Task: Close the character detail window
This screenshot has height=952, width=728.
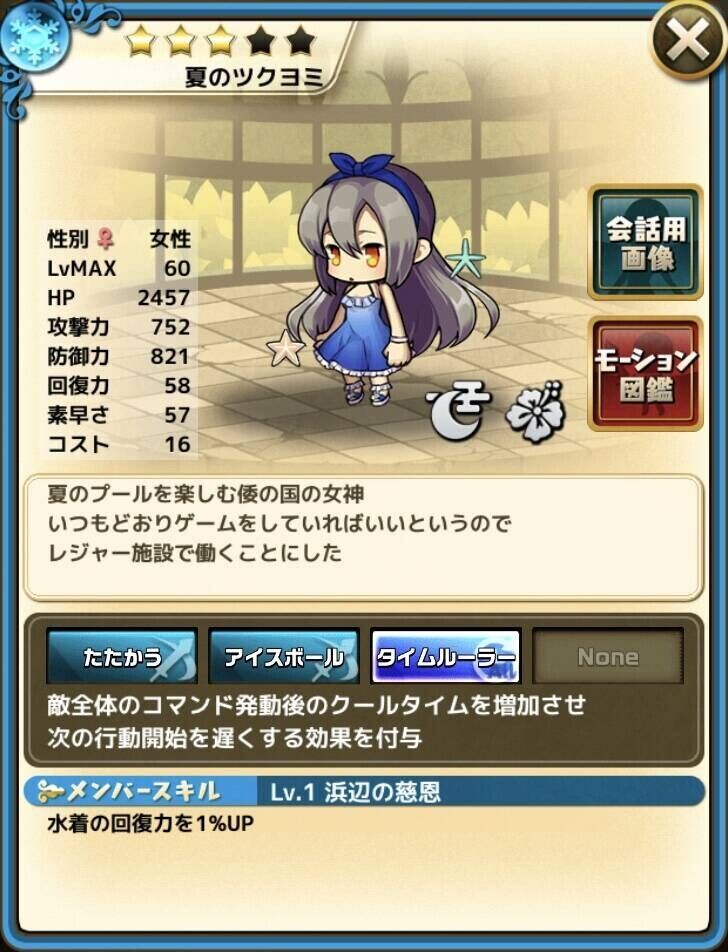Action: [689, 43]
